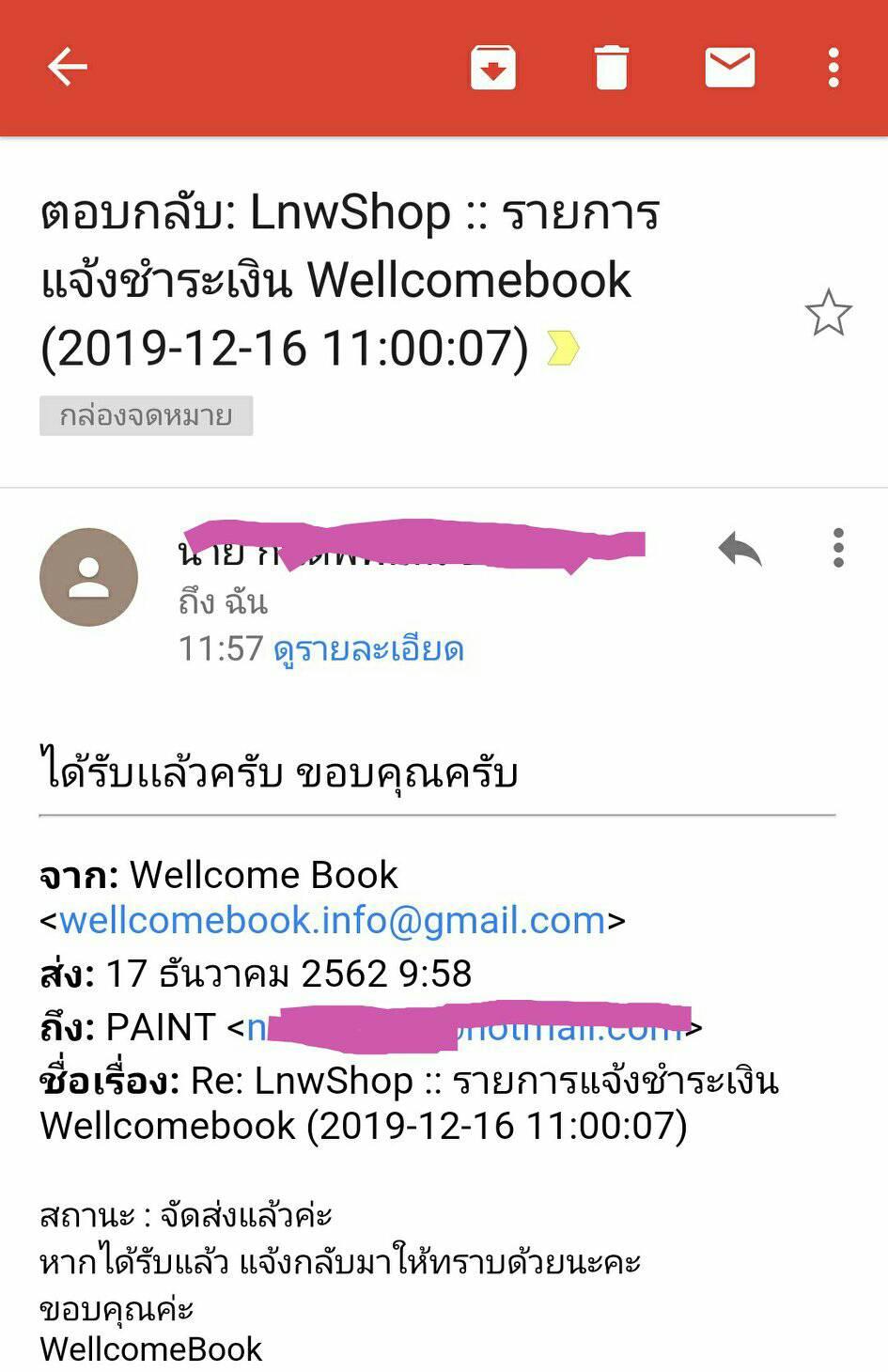The image size is (888, 1372).
Task: Open the top bar overflow menu
Action: click(833, 68)
